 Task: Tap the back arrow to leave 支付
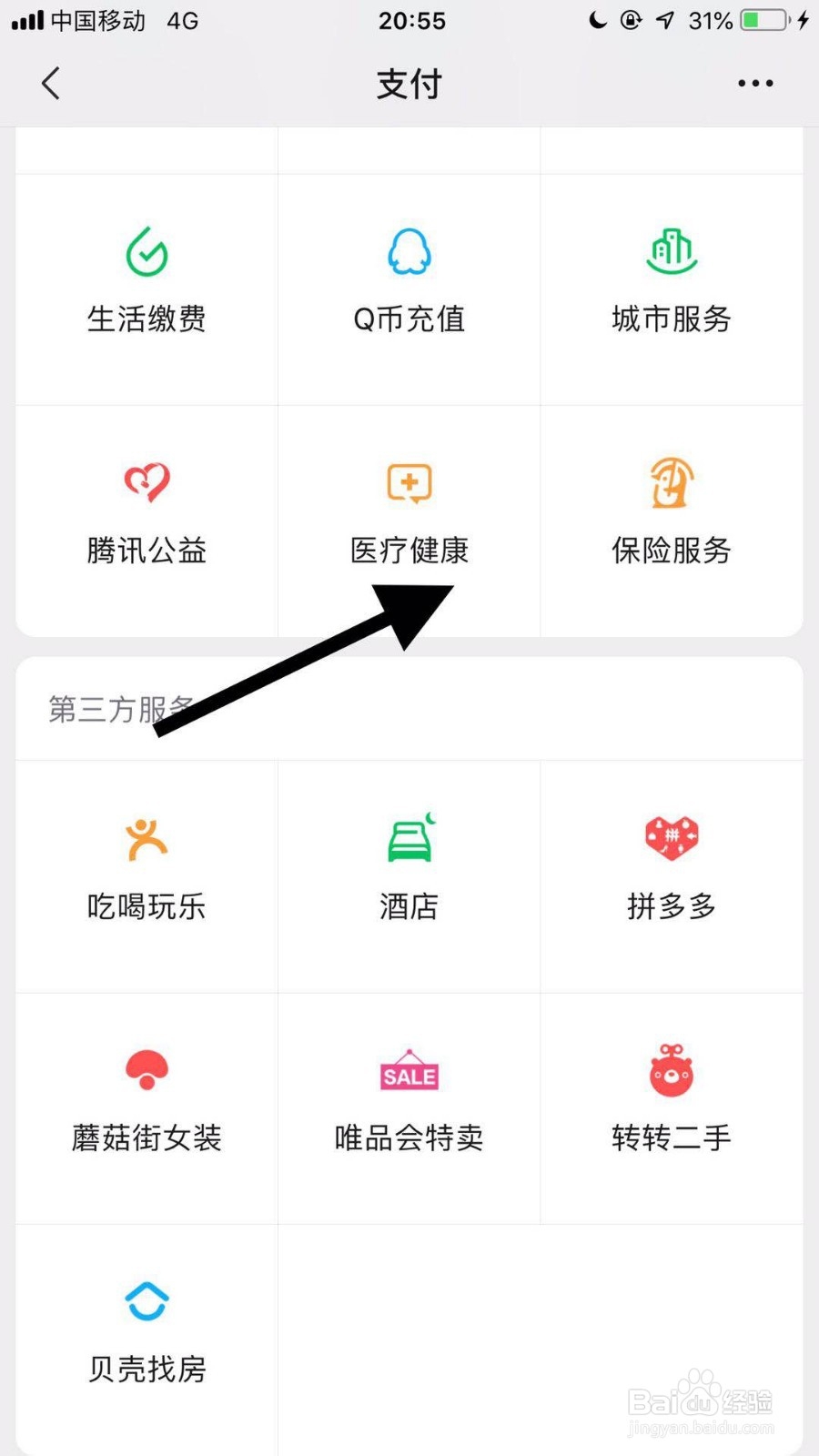click(50, 83)
